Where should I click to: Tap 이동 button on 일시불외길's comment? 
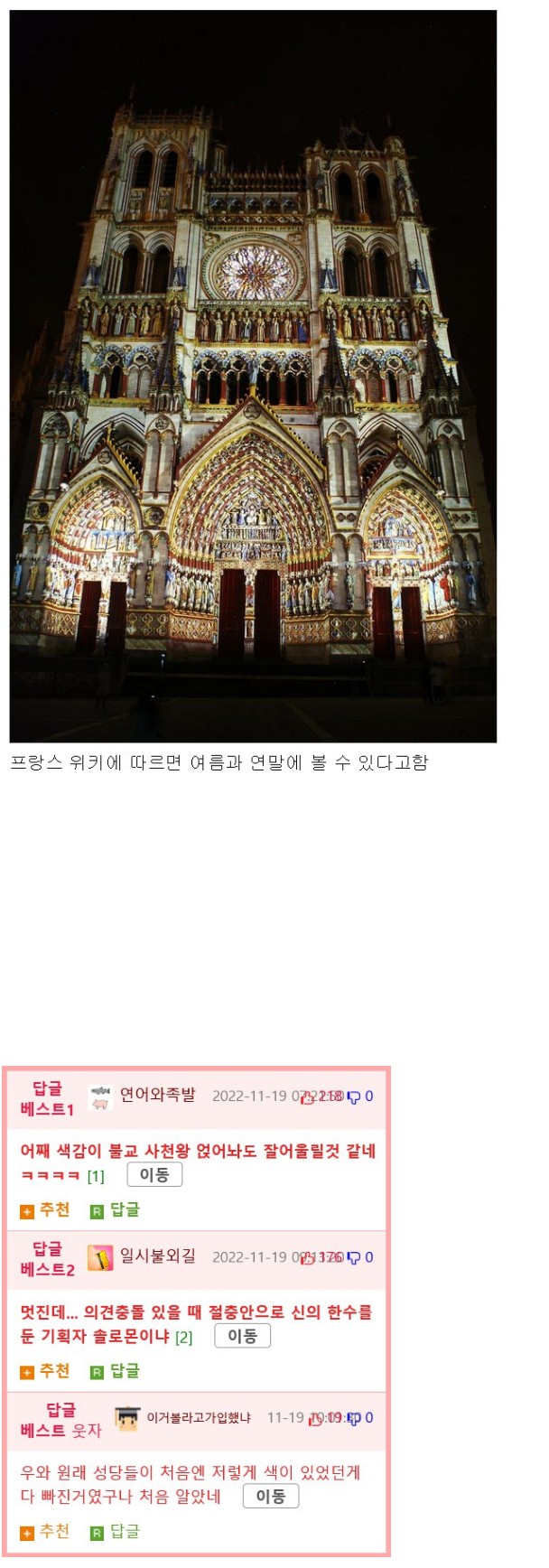click(242, 1335)
